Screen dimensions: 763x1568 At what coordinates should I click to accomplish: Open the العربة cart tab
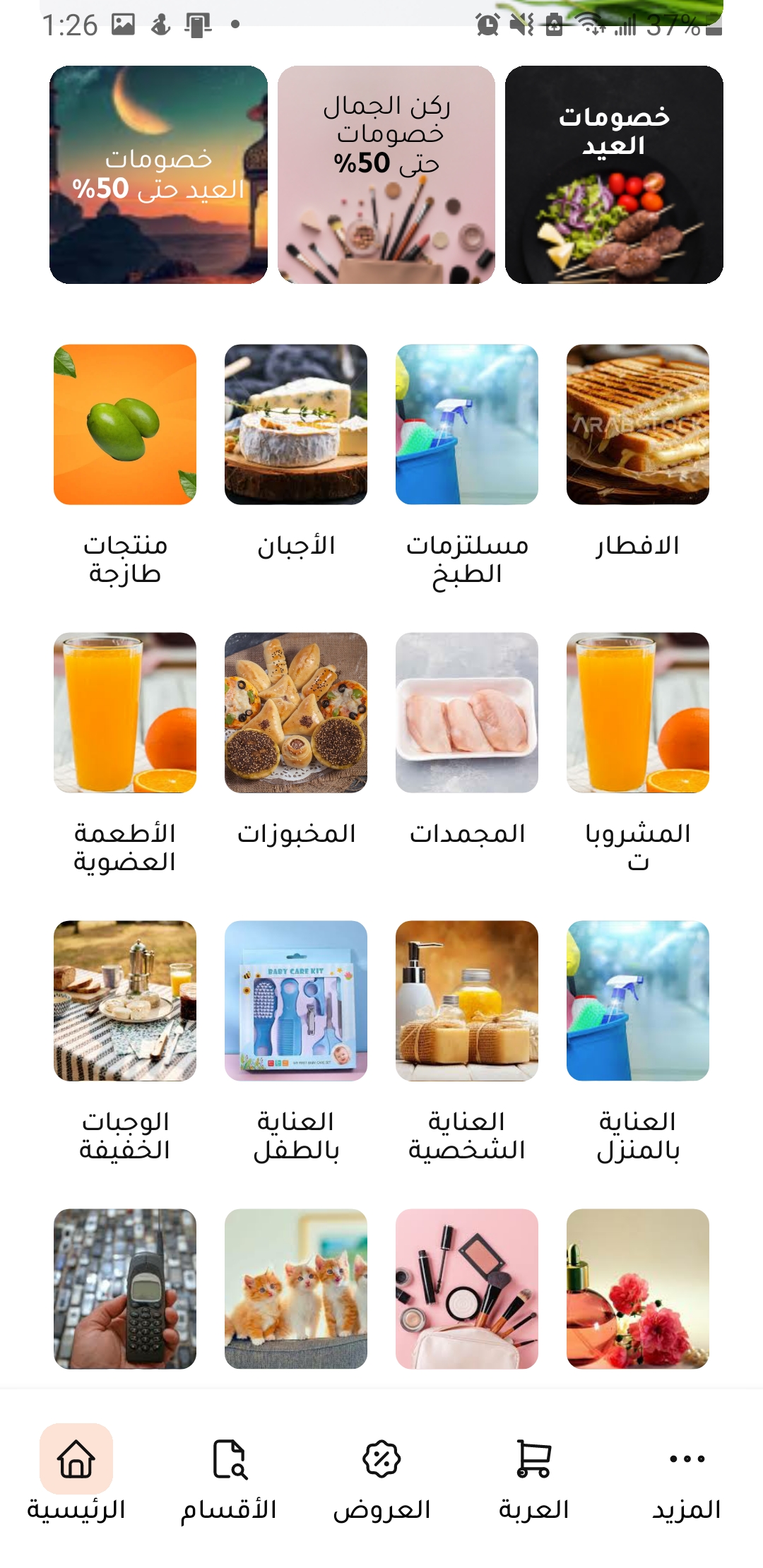534,1479
